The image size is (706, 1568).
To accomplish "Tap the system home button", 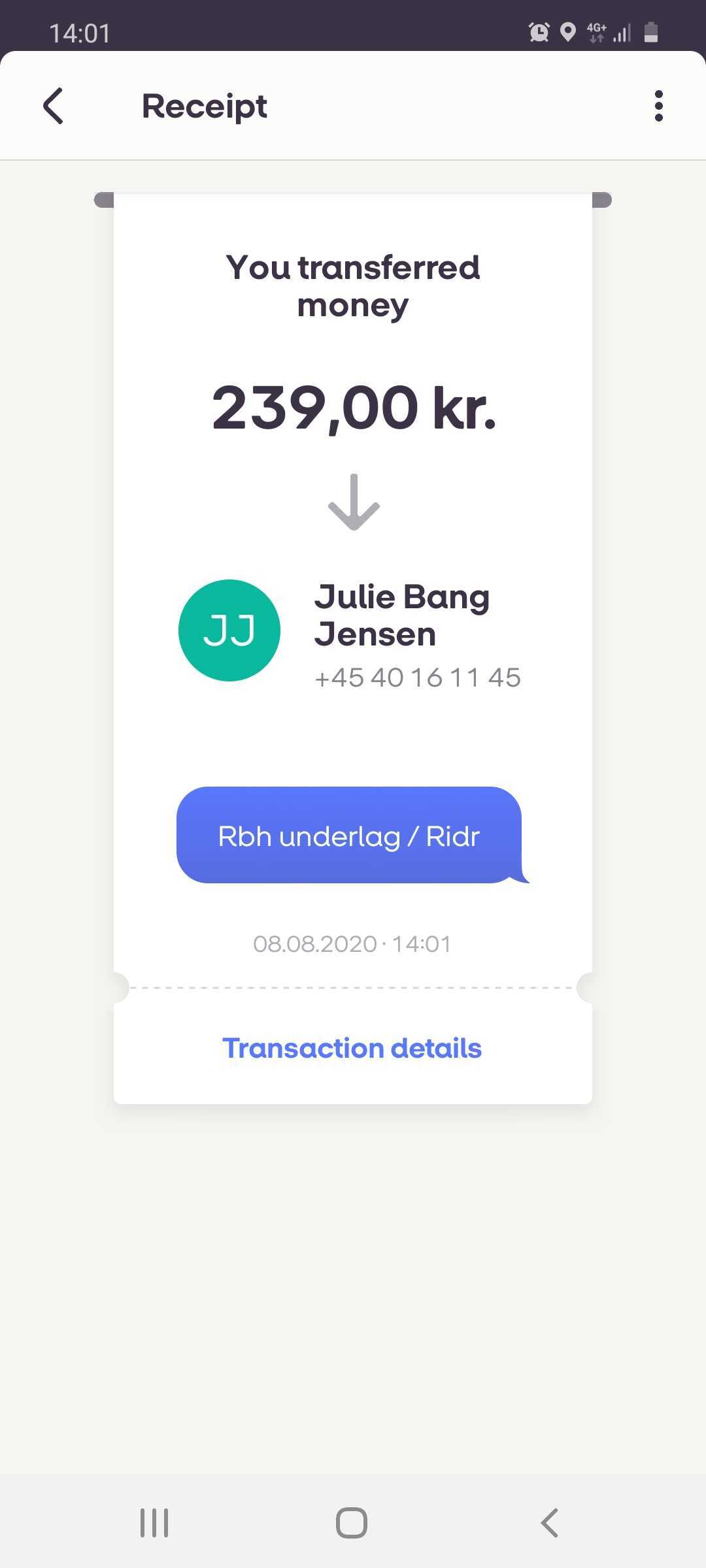I will (352, 1523).
